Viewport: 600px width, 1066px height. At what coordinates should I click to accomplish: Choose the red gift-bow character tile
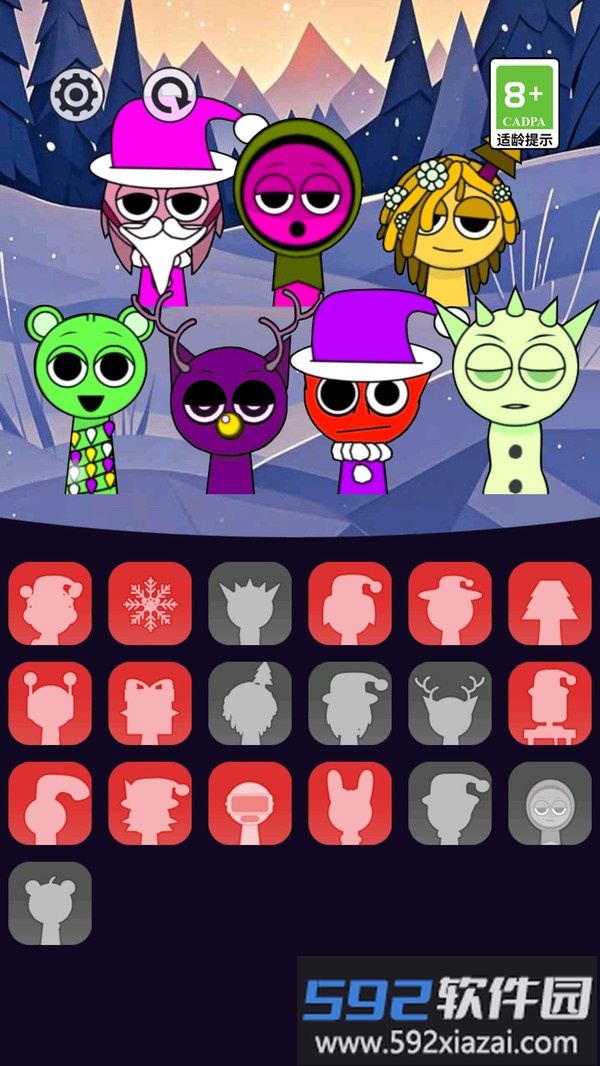pos(150,703)
